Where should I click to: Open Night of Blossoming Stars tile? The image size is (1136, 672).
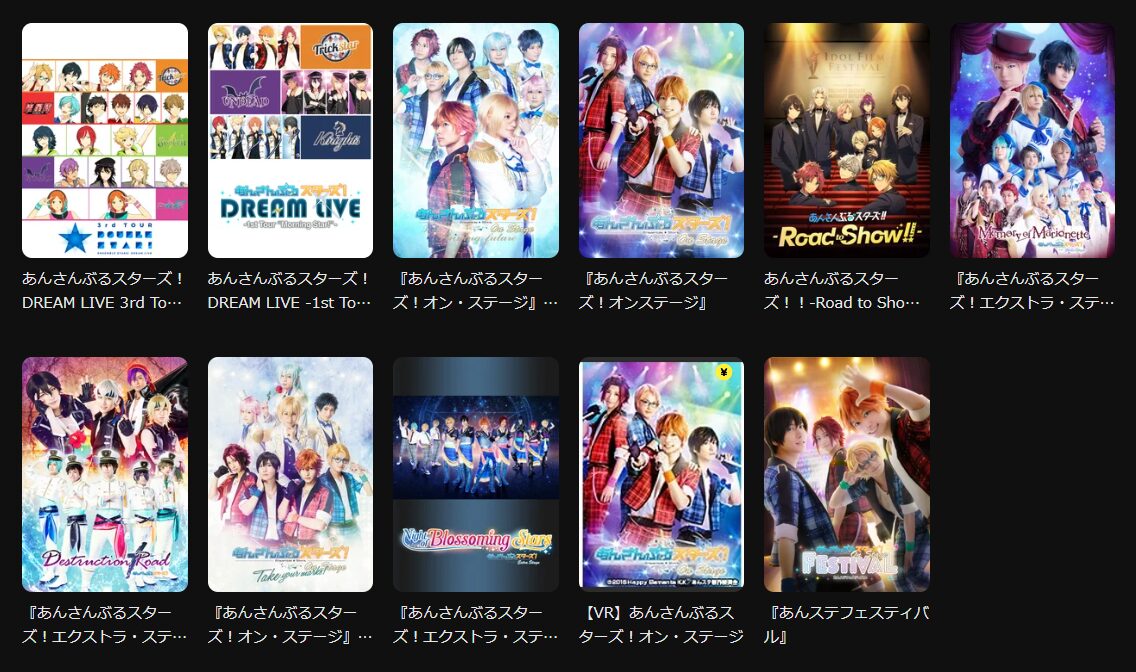pyautogui.click(x=476, y=474)
